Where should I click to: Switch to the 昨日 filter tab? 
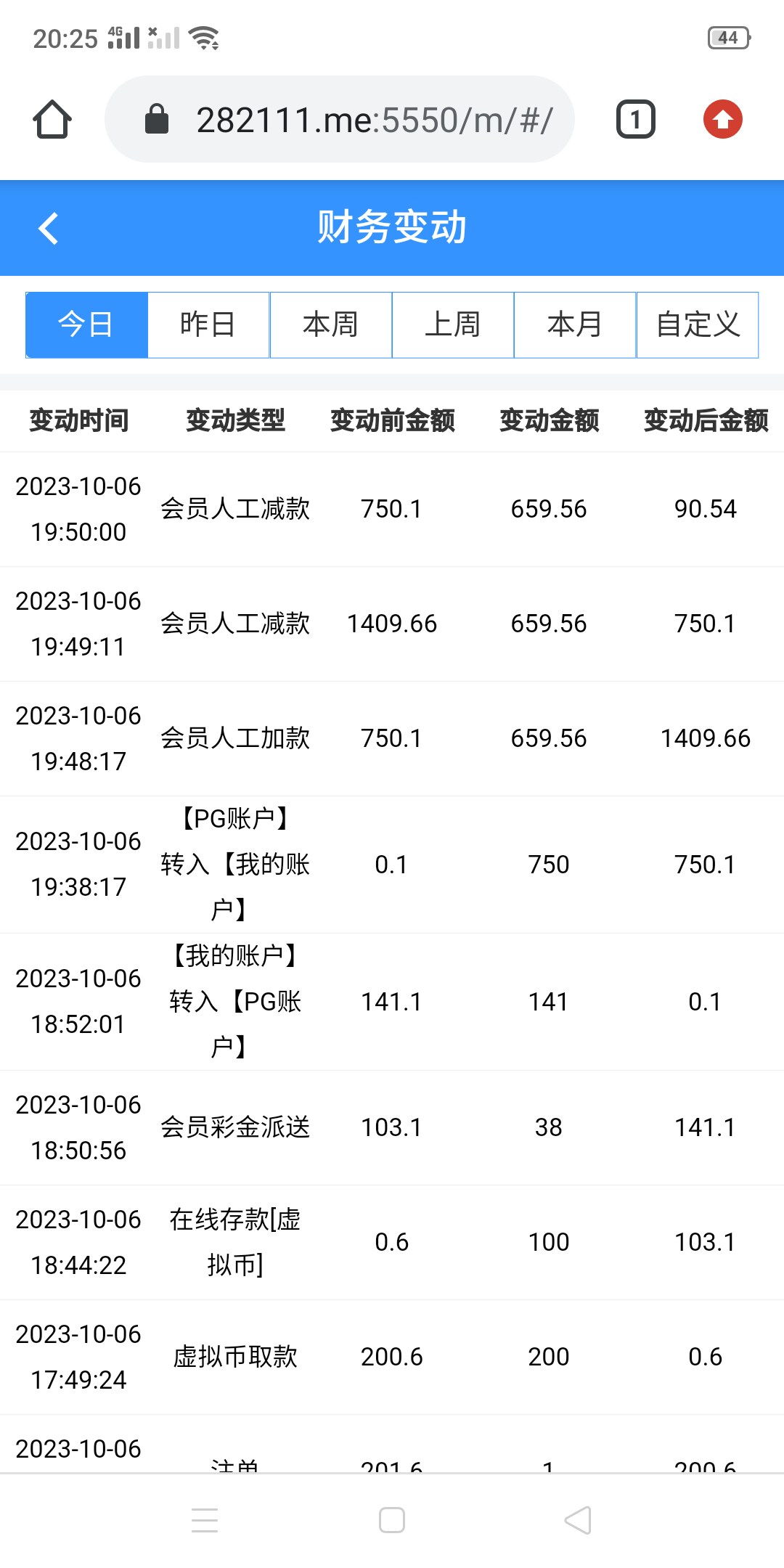pos(208,324)
